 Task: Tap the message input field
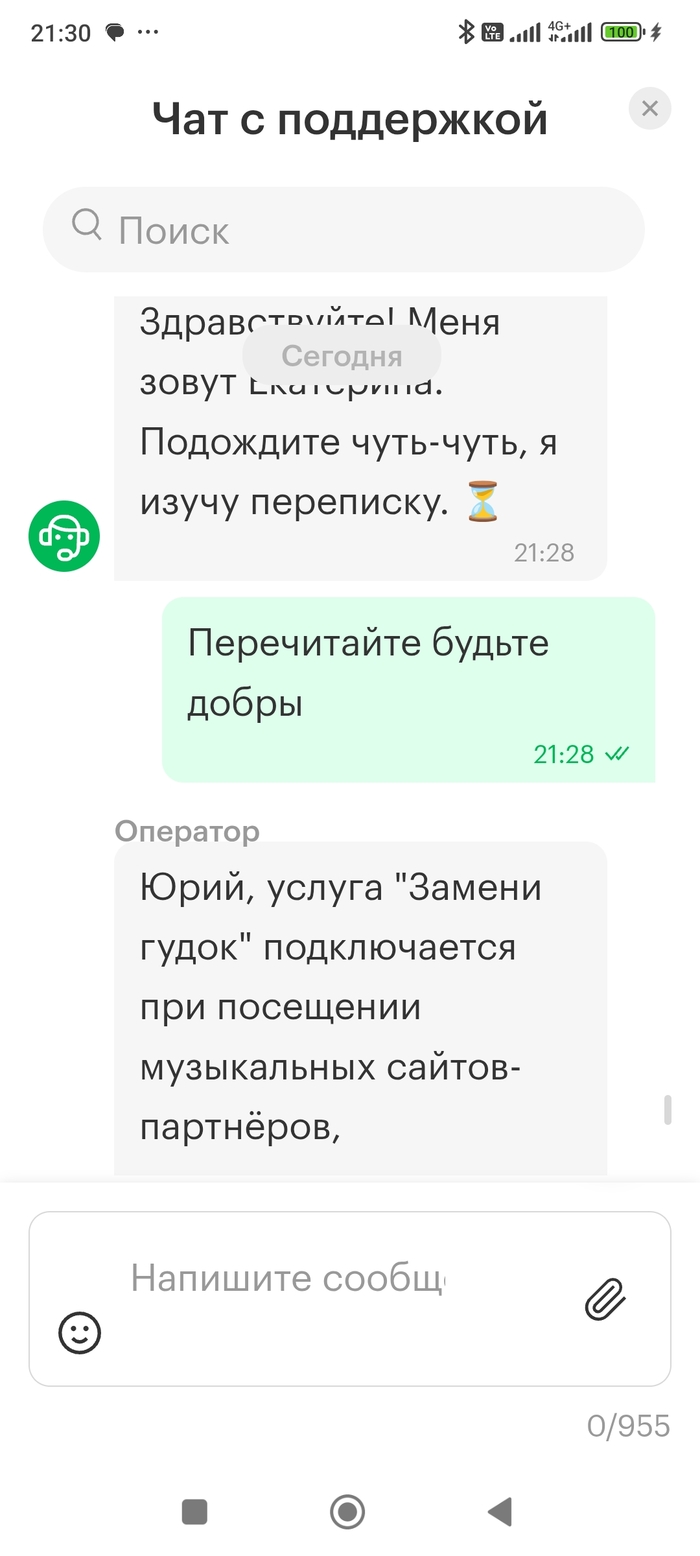320,1279
